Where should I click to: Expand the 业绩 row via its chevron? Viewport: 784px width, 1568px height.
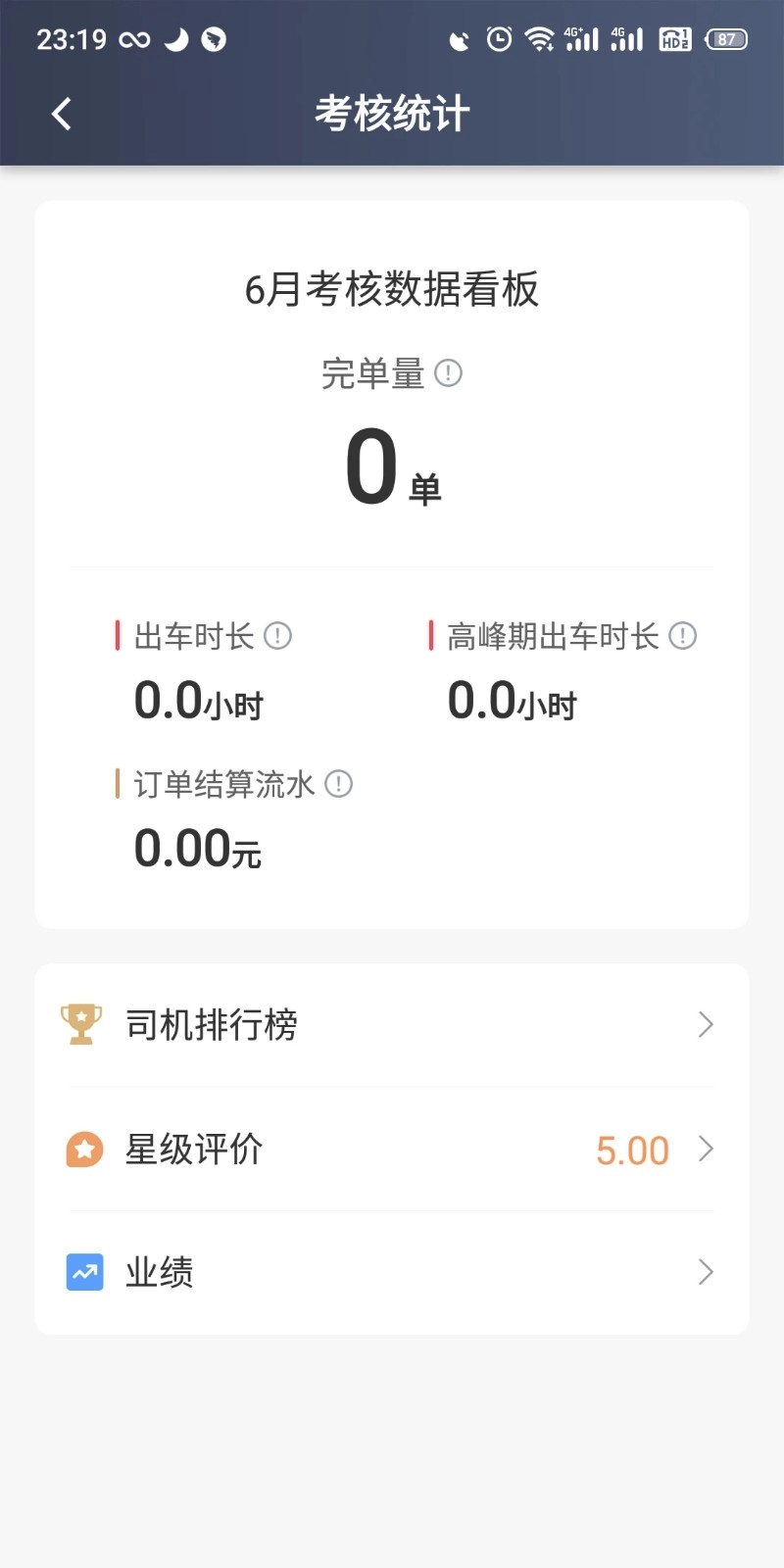coord(705,1271)
